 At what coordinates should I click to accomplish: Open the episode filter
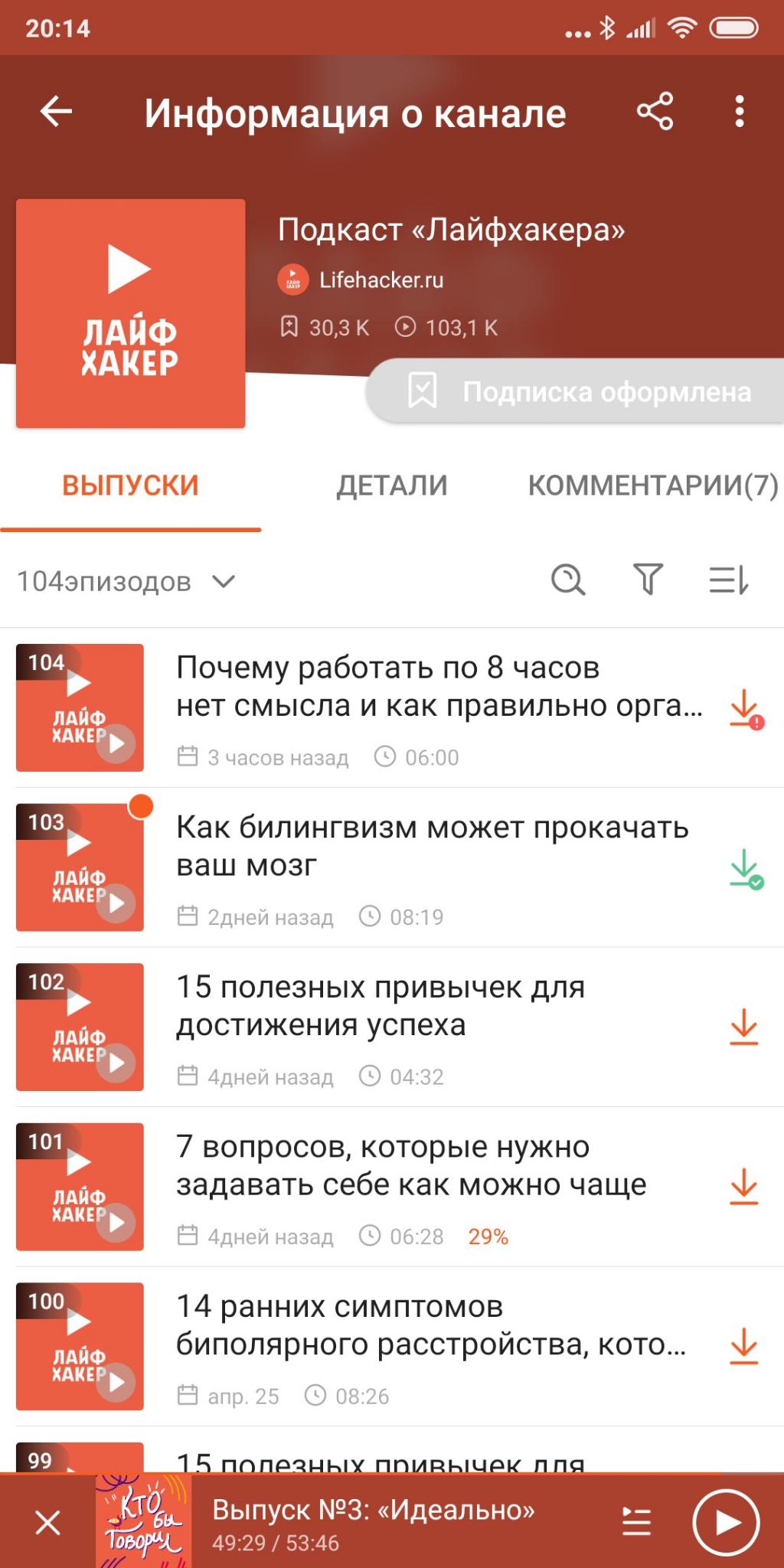tap(648, 580)
